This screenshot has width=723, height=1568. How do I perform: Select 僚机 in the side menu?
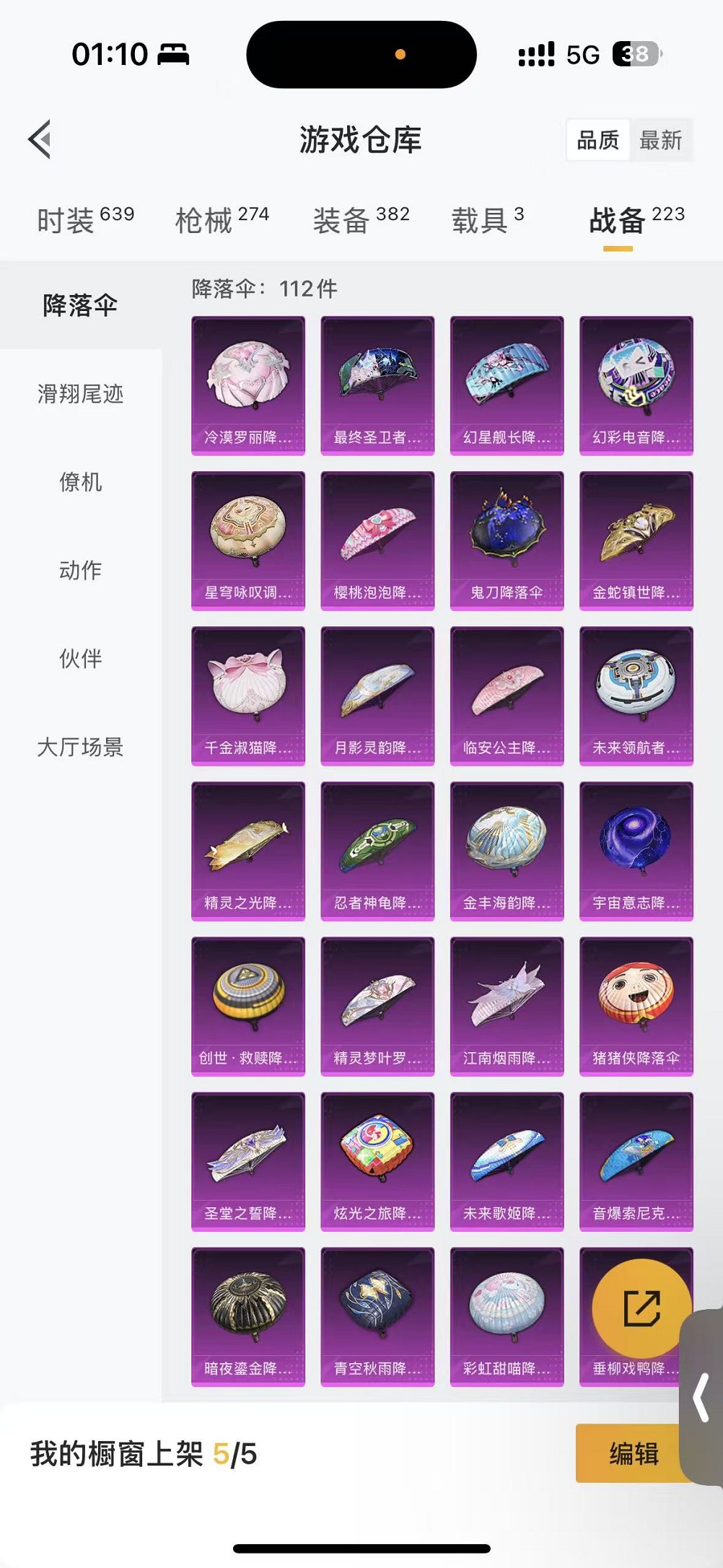click(x=80, y=482)
